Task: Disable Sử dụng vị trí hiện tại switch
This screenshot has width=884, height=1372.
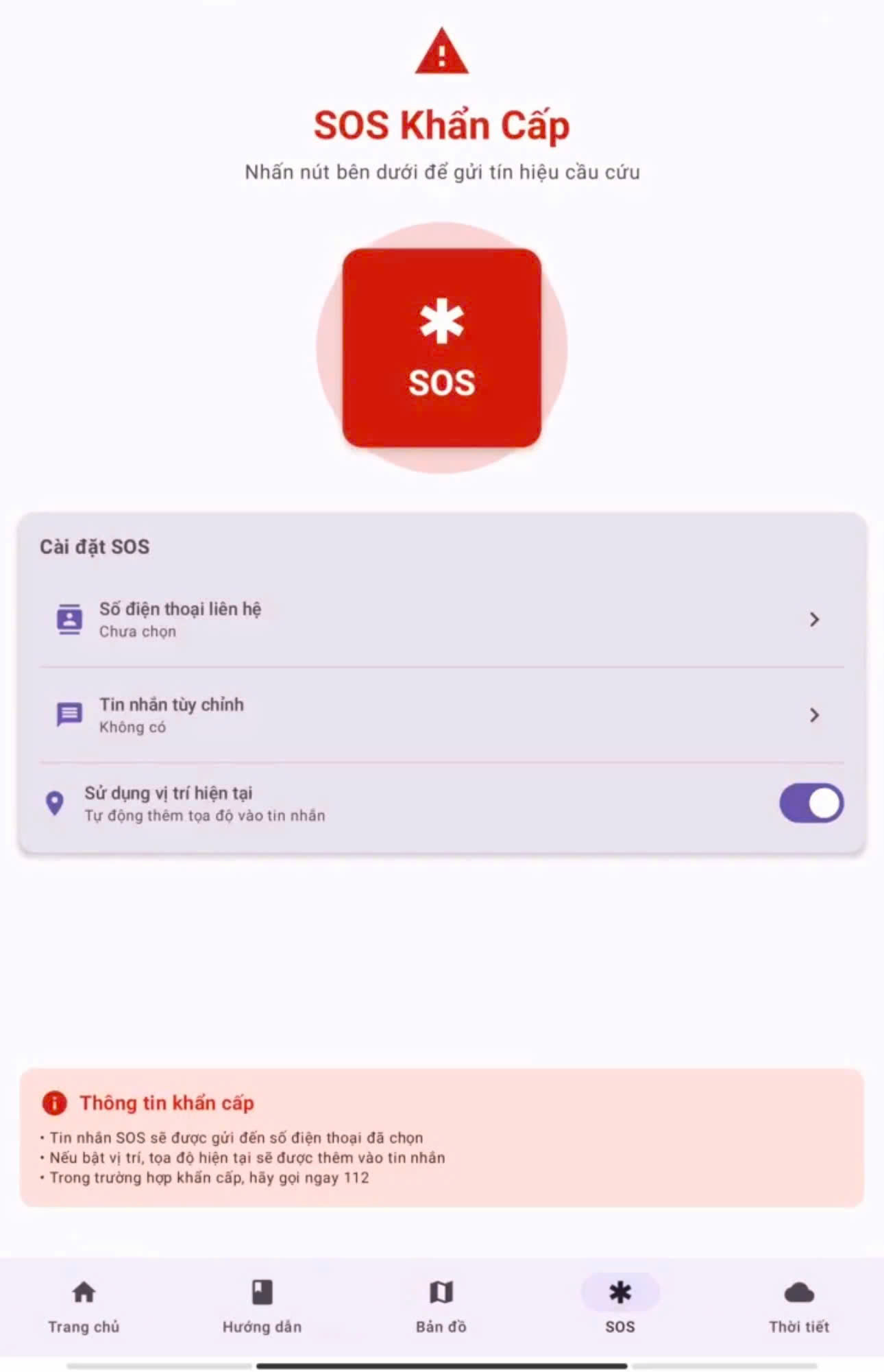Action: (x=811, y=803)
